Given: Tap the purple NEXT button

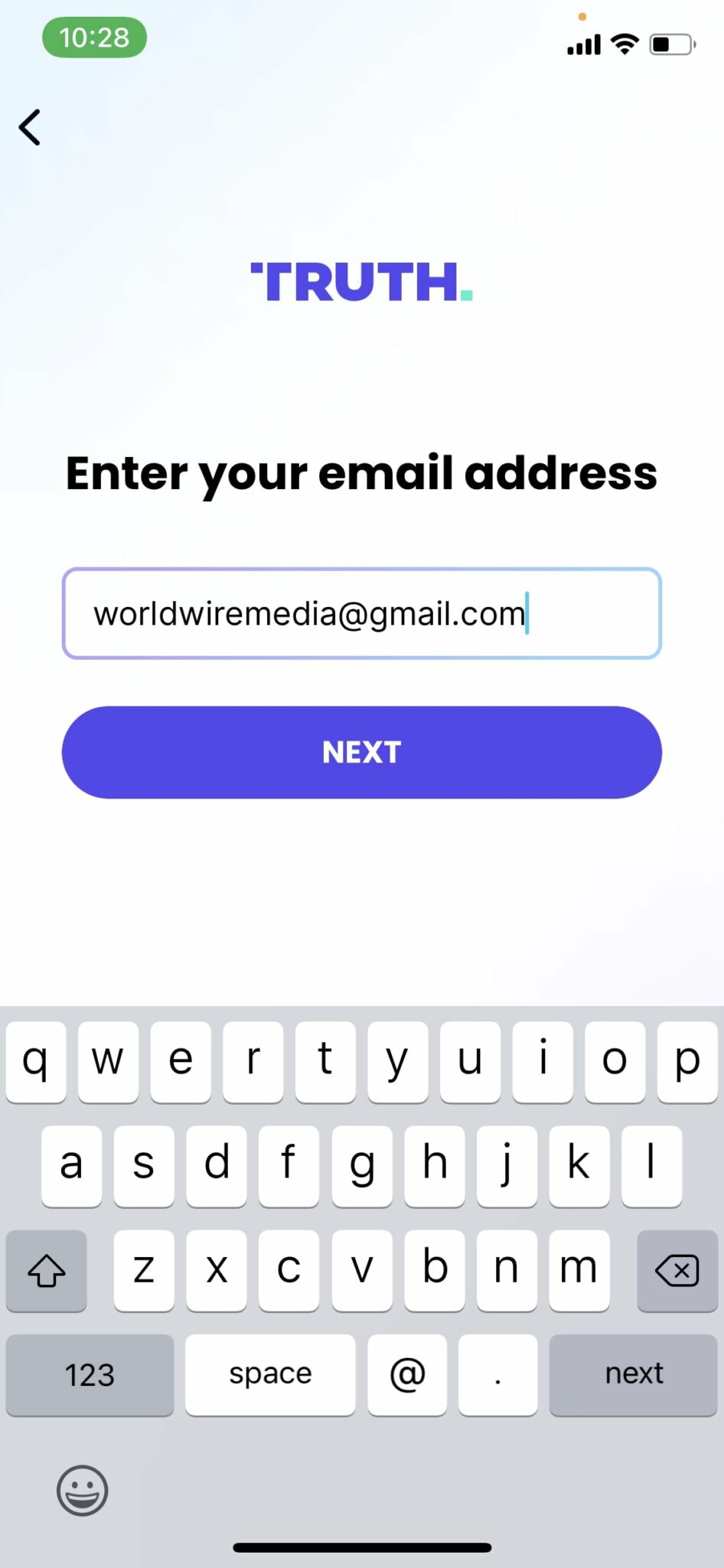Looking at the screenshot, I should coord(362,753).
